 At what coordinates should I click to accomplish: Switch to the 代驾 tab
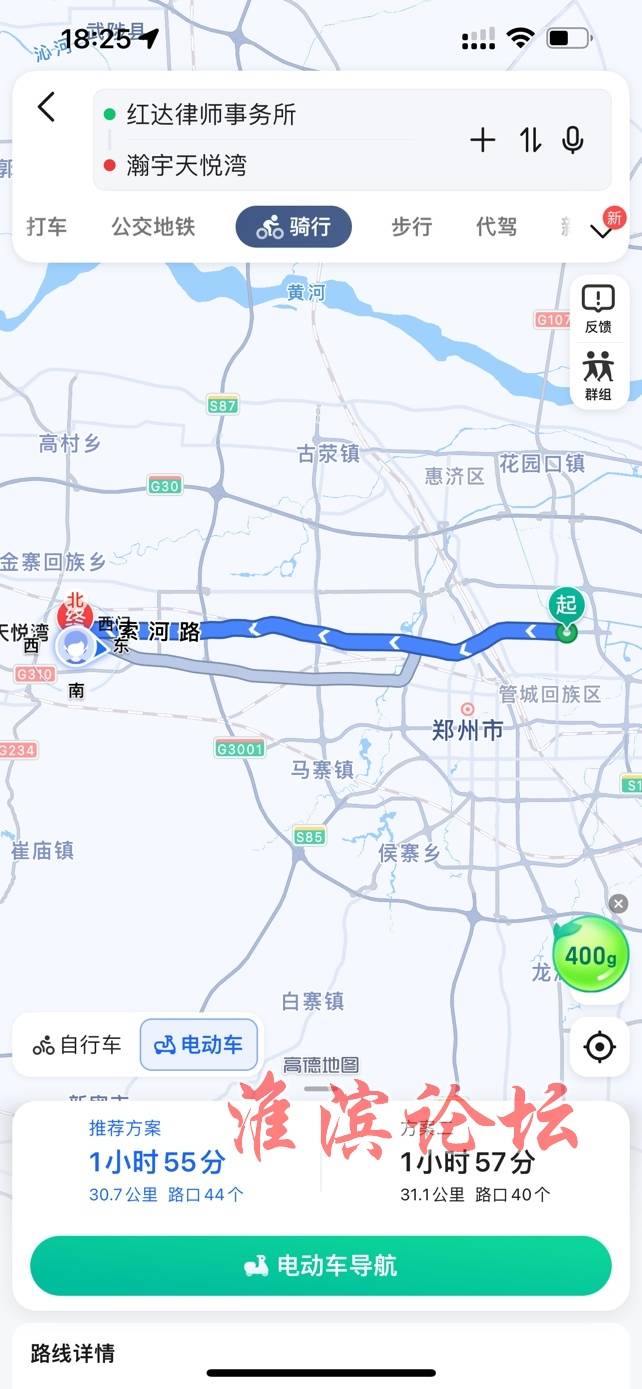click(496, 227)
